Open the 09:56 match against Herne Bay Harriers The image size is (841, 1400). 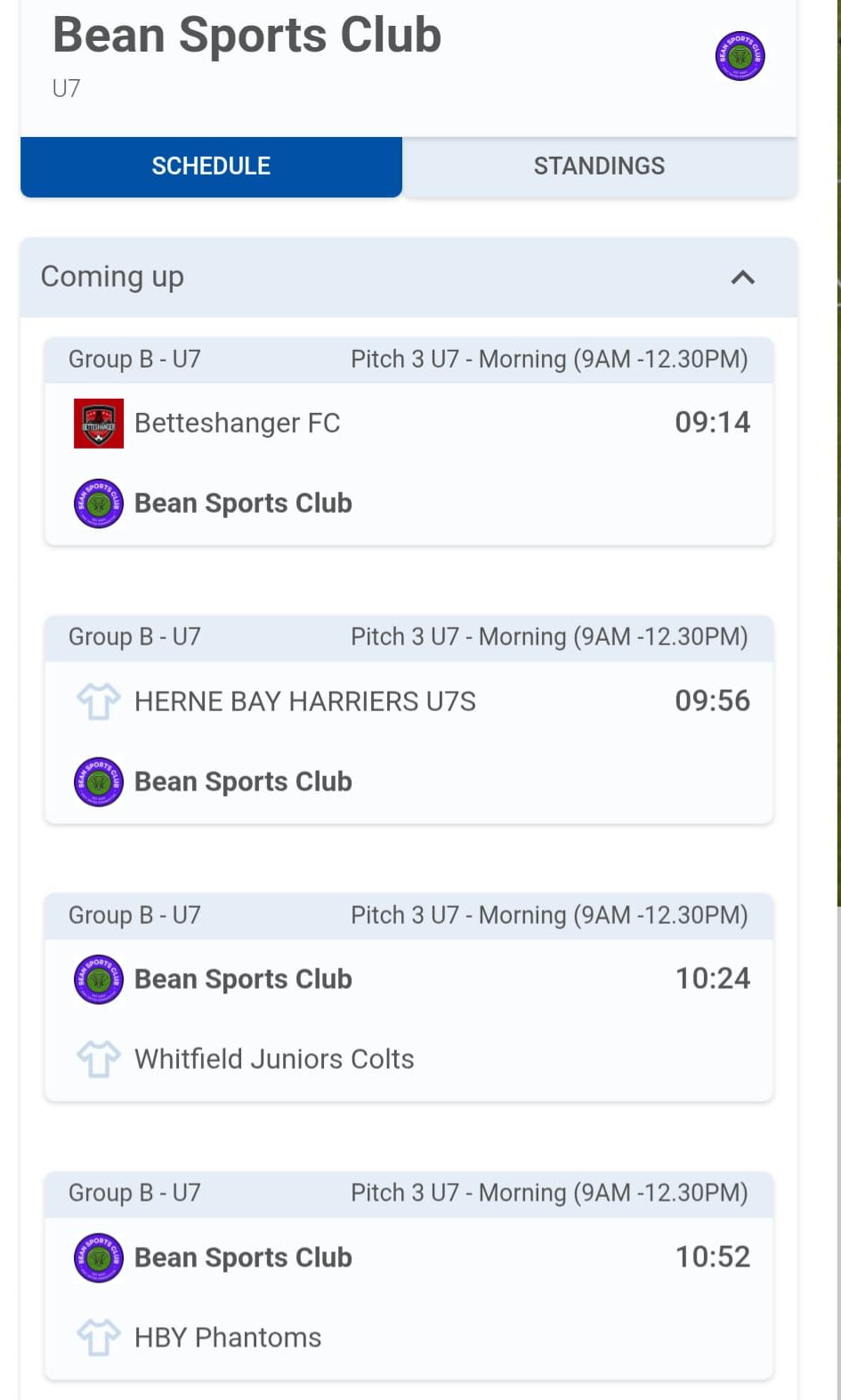pyautogui.click(x=409, y=719)
